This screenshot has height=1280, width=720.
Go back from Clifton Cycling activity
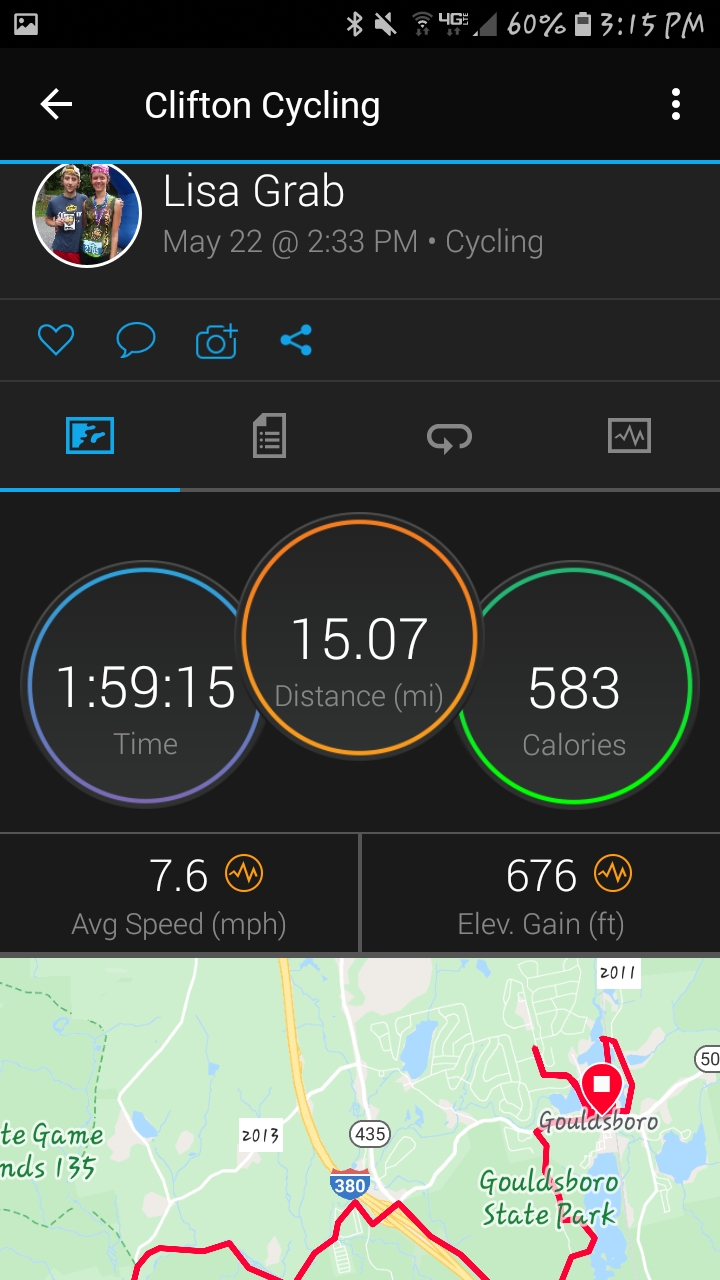tap(56, 104)
